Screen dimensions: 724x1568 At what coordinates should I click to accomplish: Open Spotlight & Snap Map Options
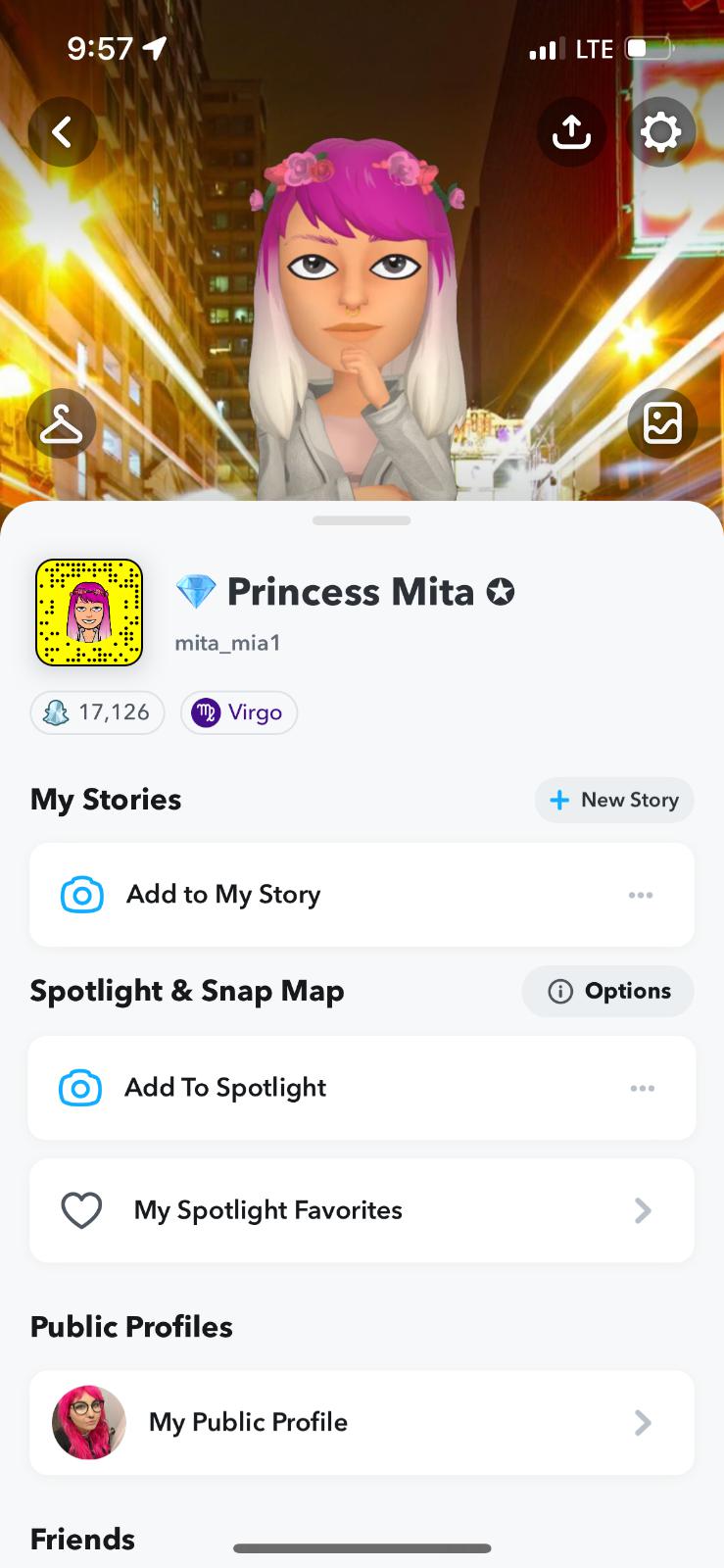point(608,991)
